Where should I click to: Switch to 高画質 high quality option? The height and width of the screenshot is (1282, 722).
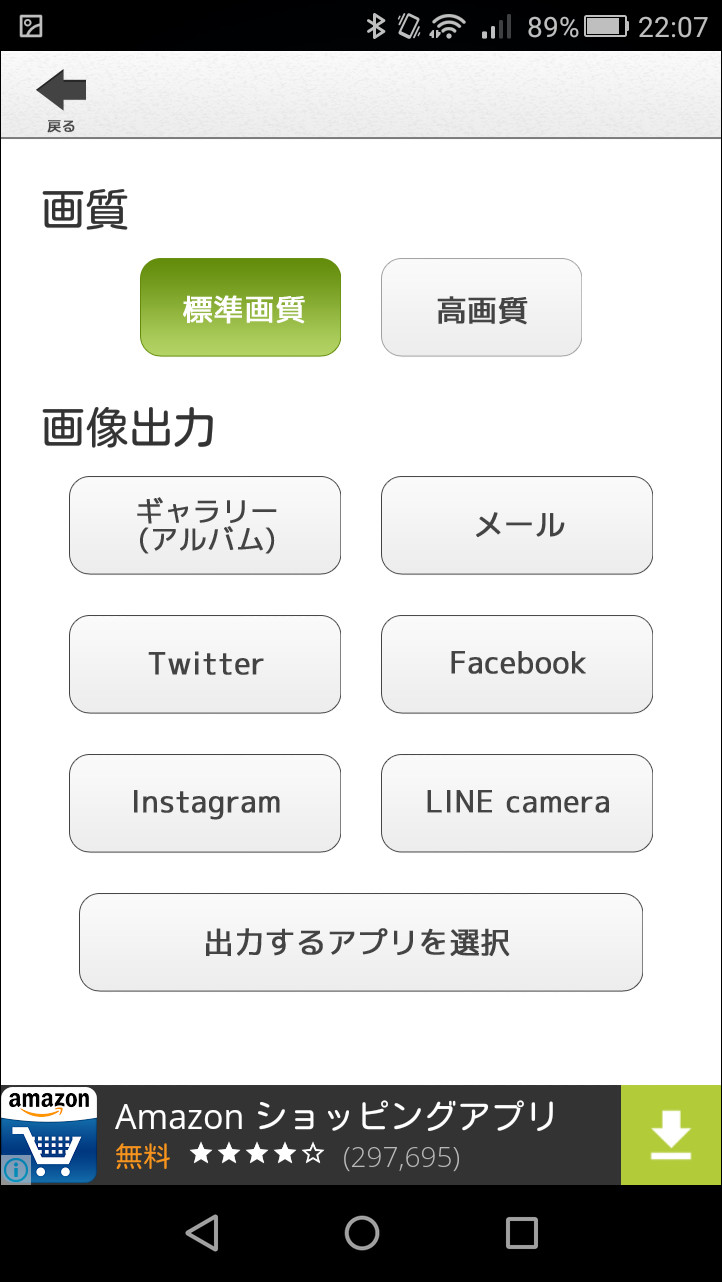point(481,307)
